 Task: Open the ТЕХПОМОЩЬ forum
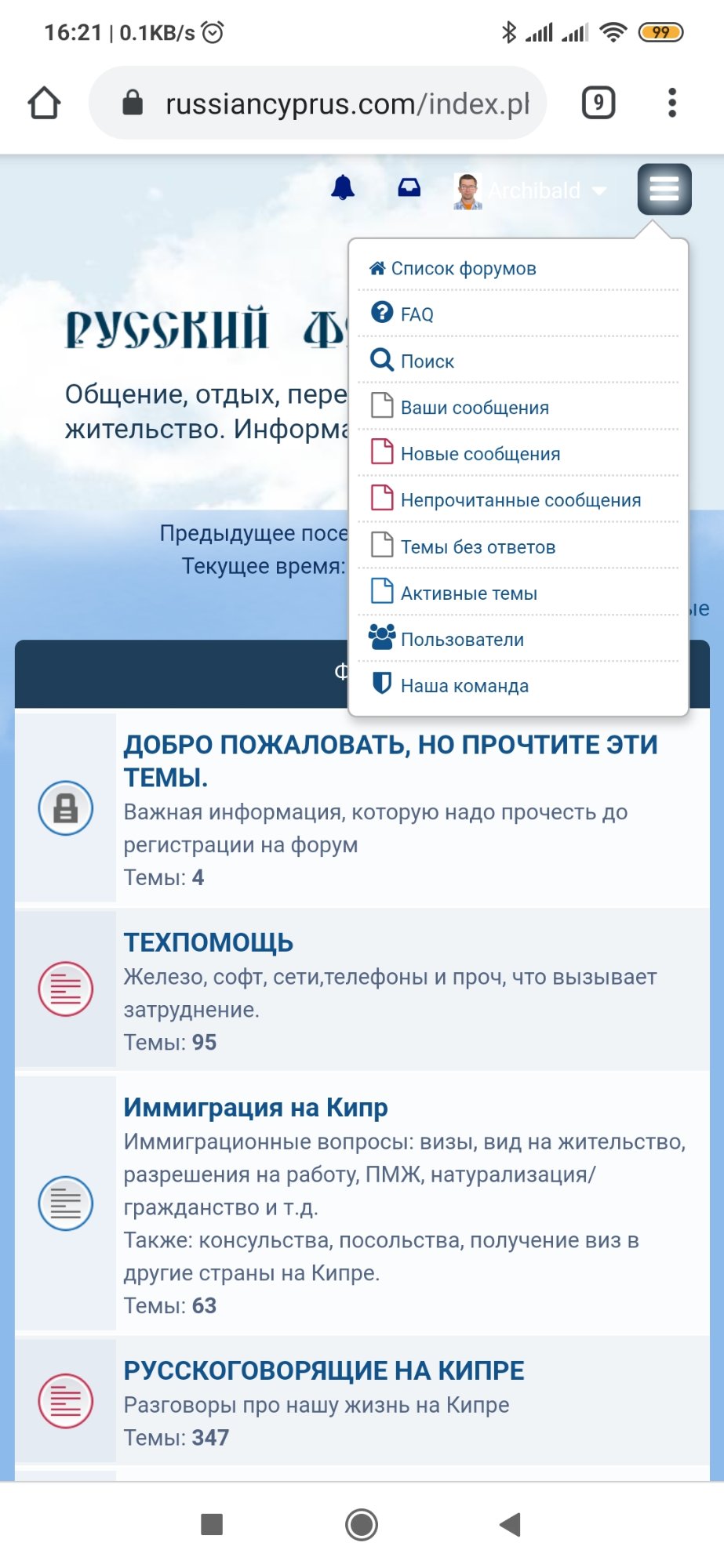209,942
